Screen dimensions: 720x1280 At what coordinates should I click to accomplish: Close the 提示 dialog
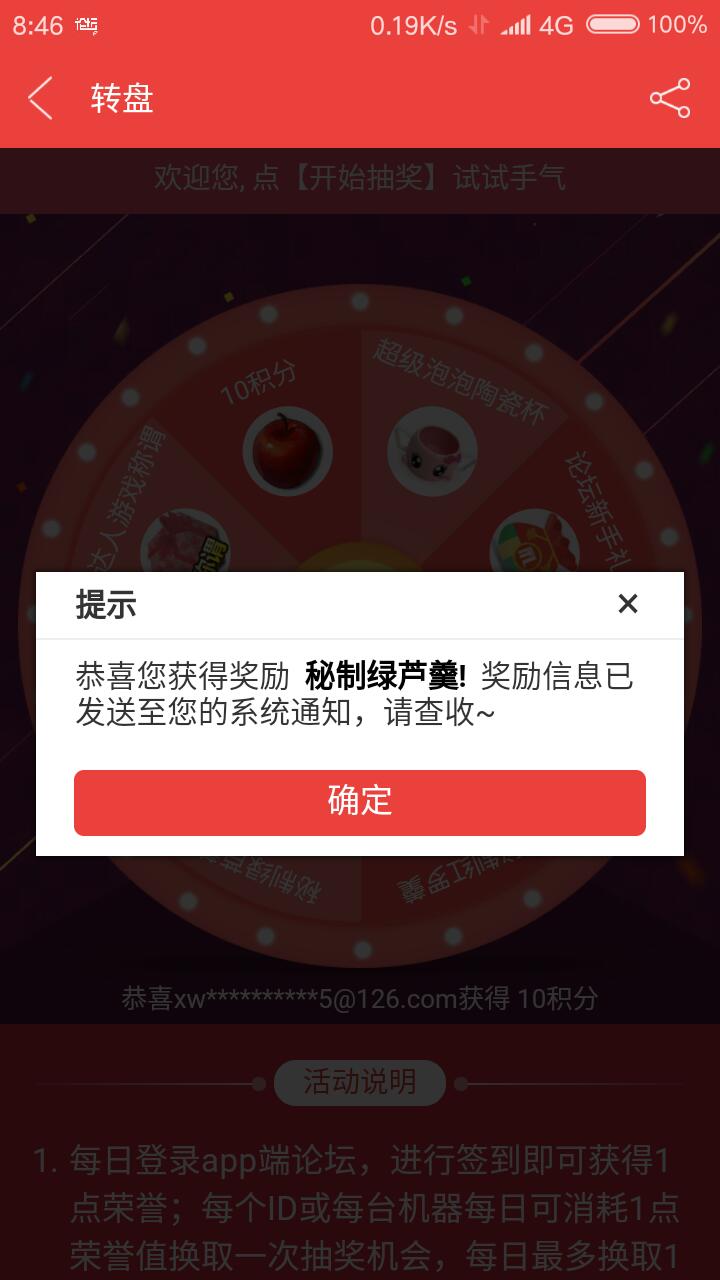point(627,603)
